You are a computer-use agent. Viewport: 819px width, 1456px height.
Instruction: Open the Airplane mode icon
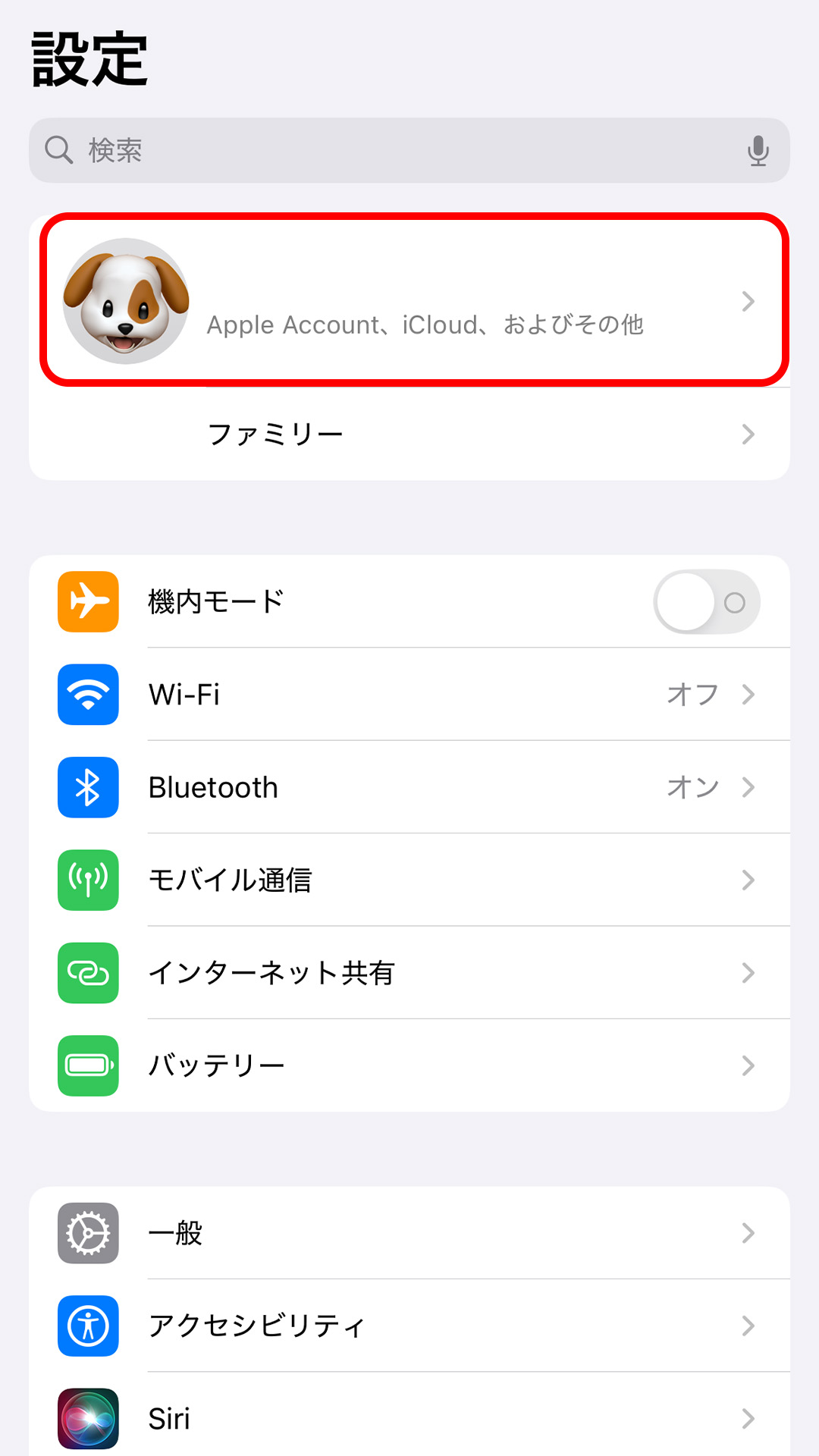[x=87, y=601]
